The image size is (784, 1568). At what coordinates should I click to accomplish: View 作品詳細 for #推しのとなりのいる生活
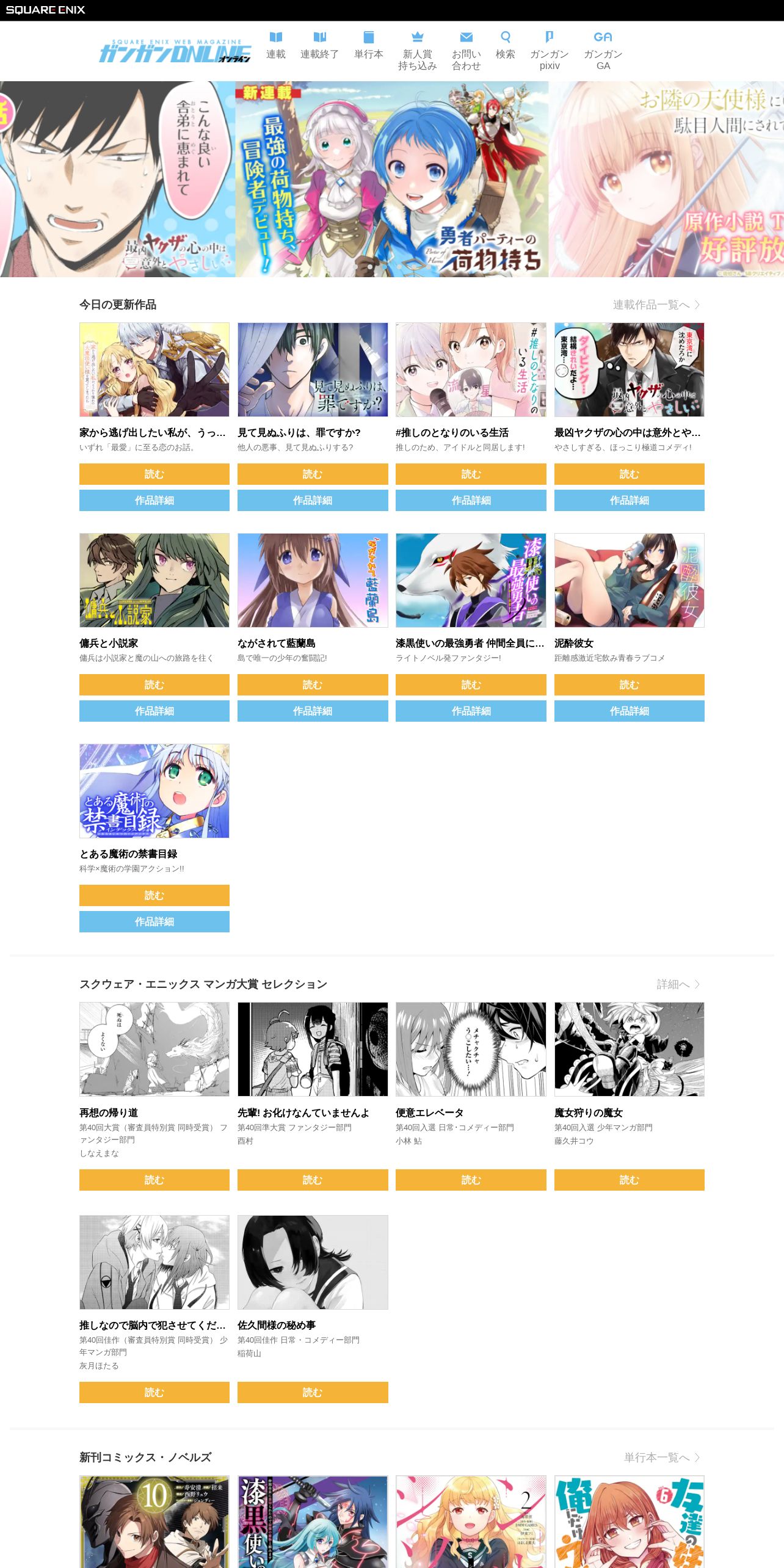(x=471, y=500)
